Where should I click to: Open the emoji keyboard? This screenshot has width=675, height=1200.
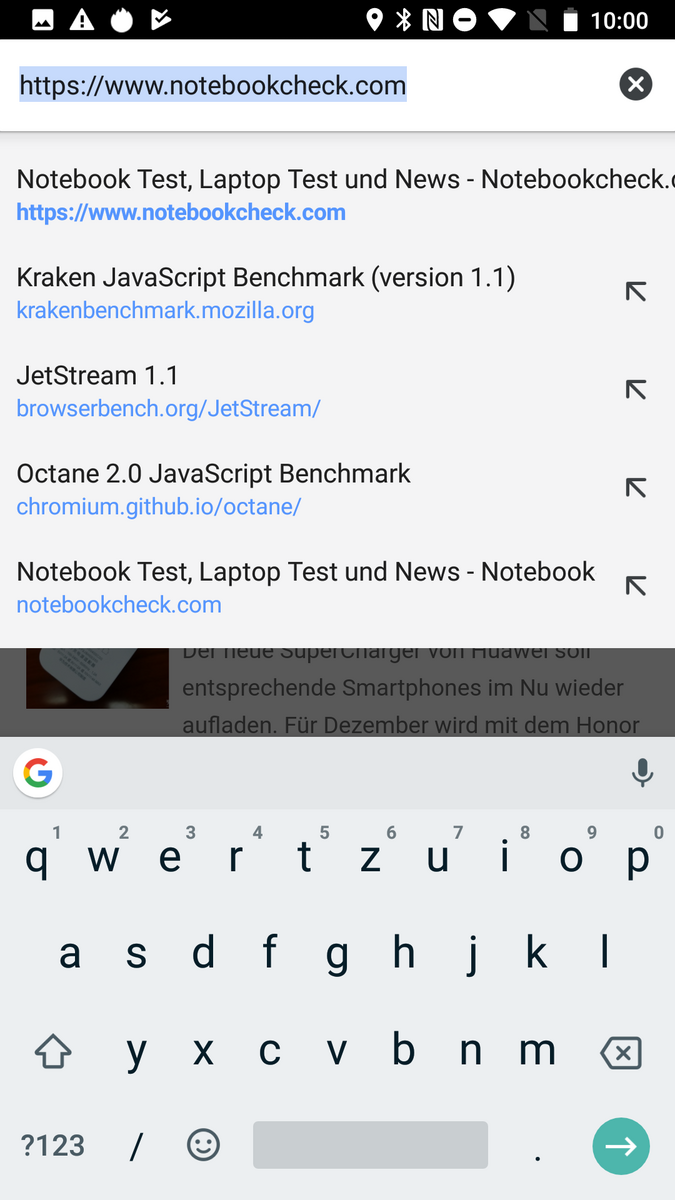point(203,1145)
